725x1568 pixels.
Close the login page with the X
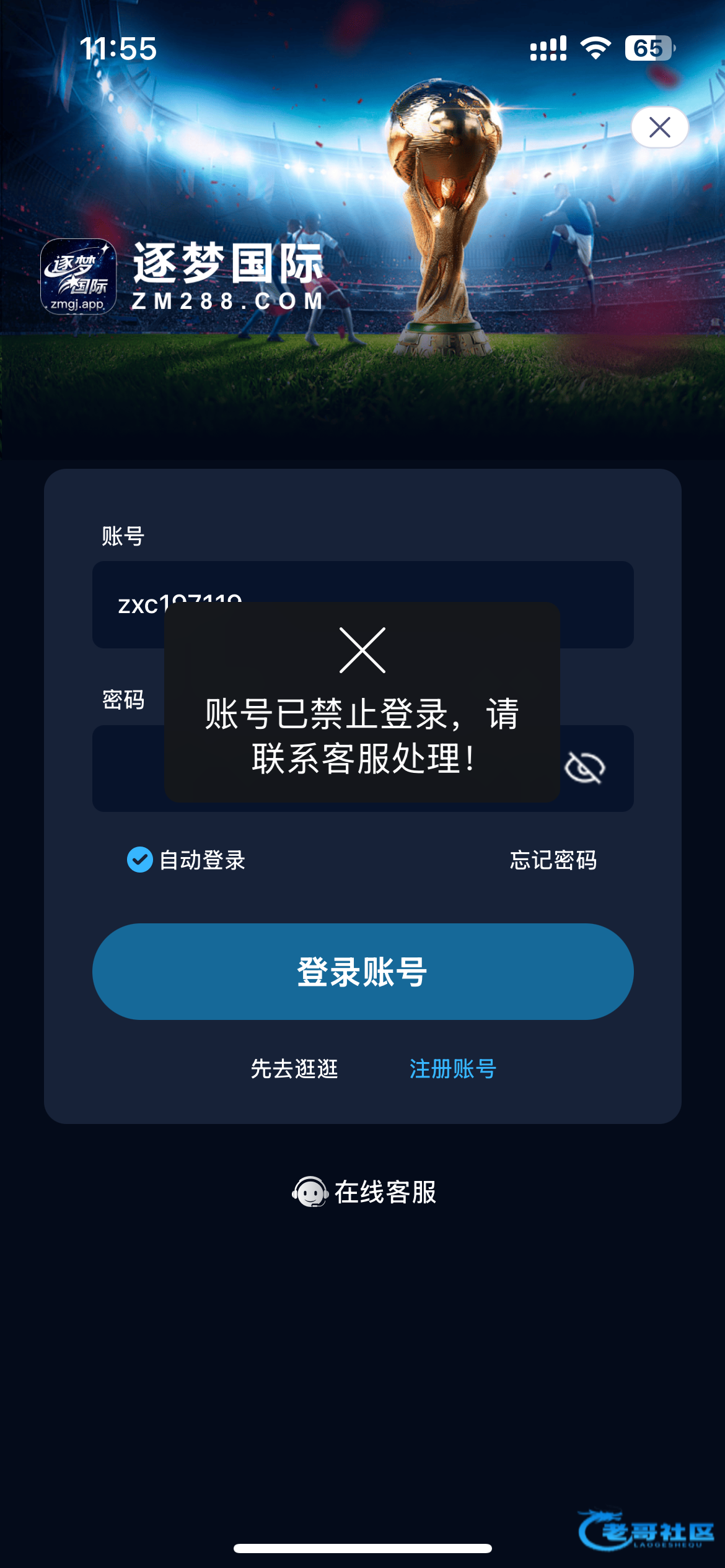click(x=659, y=128)
